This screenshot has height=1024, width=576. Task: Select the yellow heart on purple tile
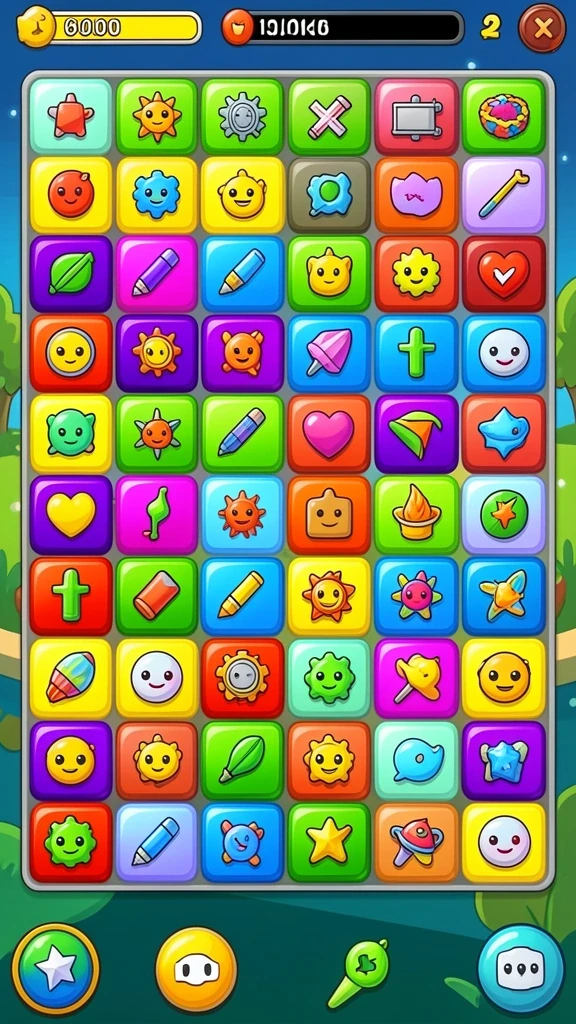click(x=71, y=515)
